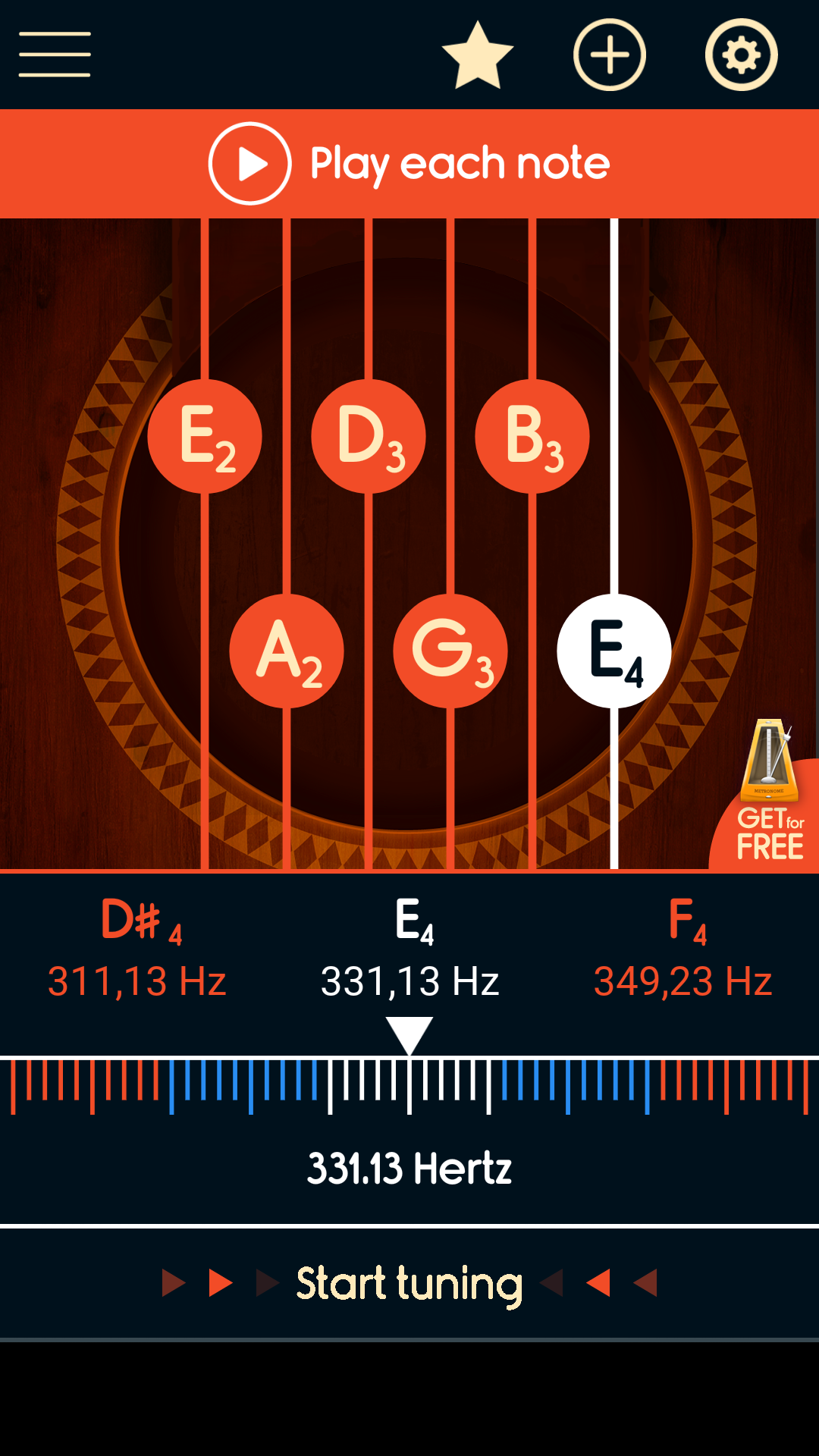The image size is (819, 1456).
Task: Select the D3 string note
Action: tap(369, 436)
